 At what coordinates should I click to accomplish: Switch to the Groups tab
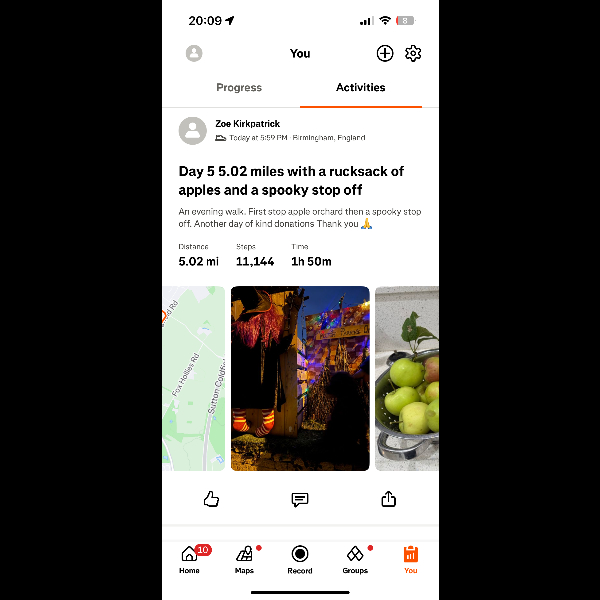point(355,559)
